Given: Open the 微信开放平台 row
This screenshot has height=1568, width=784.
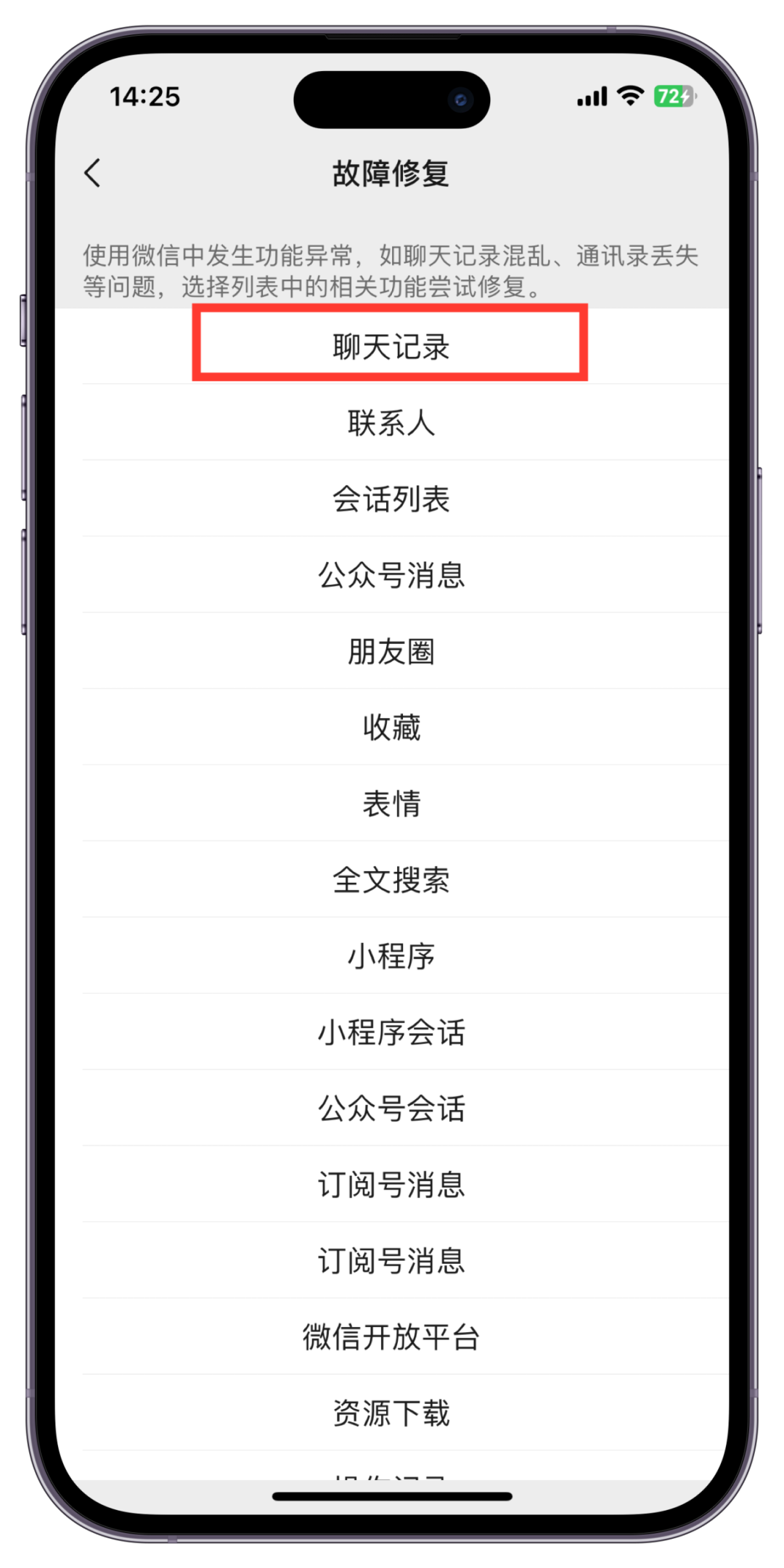Looking at the screenshot, I should click(x=391, y=1337).
